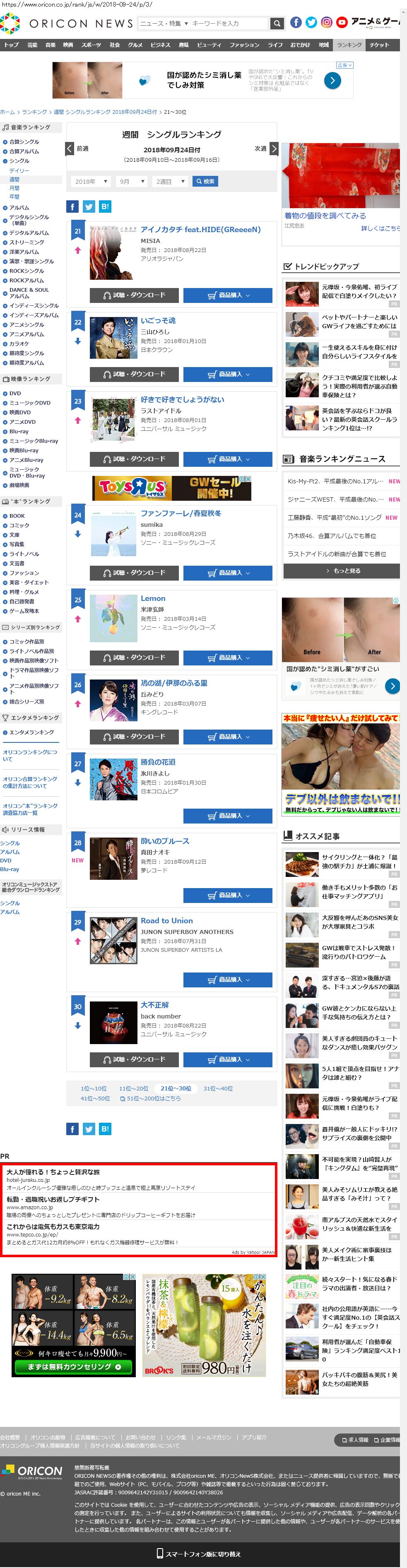
Task: Tap the blue 検索 button
Action: tap(205, 181)
